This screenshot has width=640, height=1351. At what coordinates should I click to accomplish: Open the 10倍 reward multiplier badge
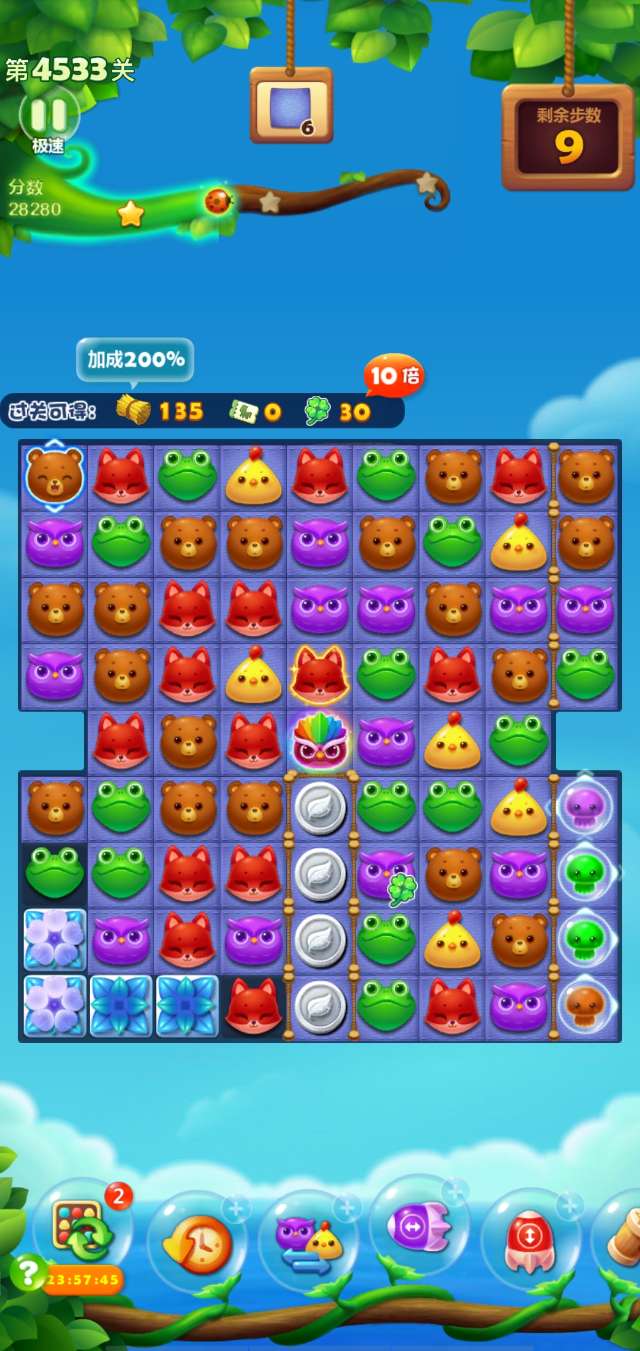(394, 377)
